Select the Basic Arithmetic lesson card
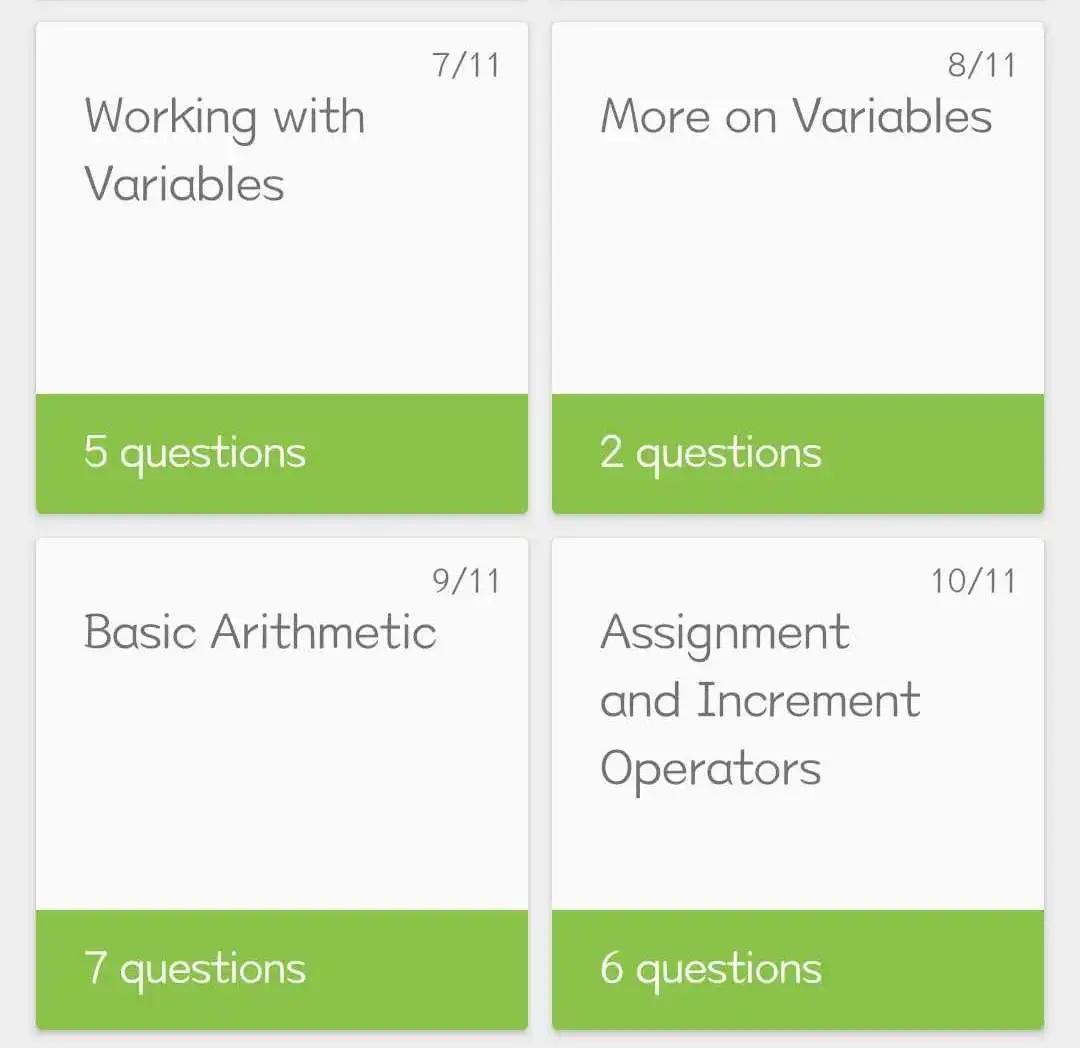1080x1048 pixels. point(281,783)
